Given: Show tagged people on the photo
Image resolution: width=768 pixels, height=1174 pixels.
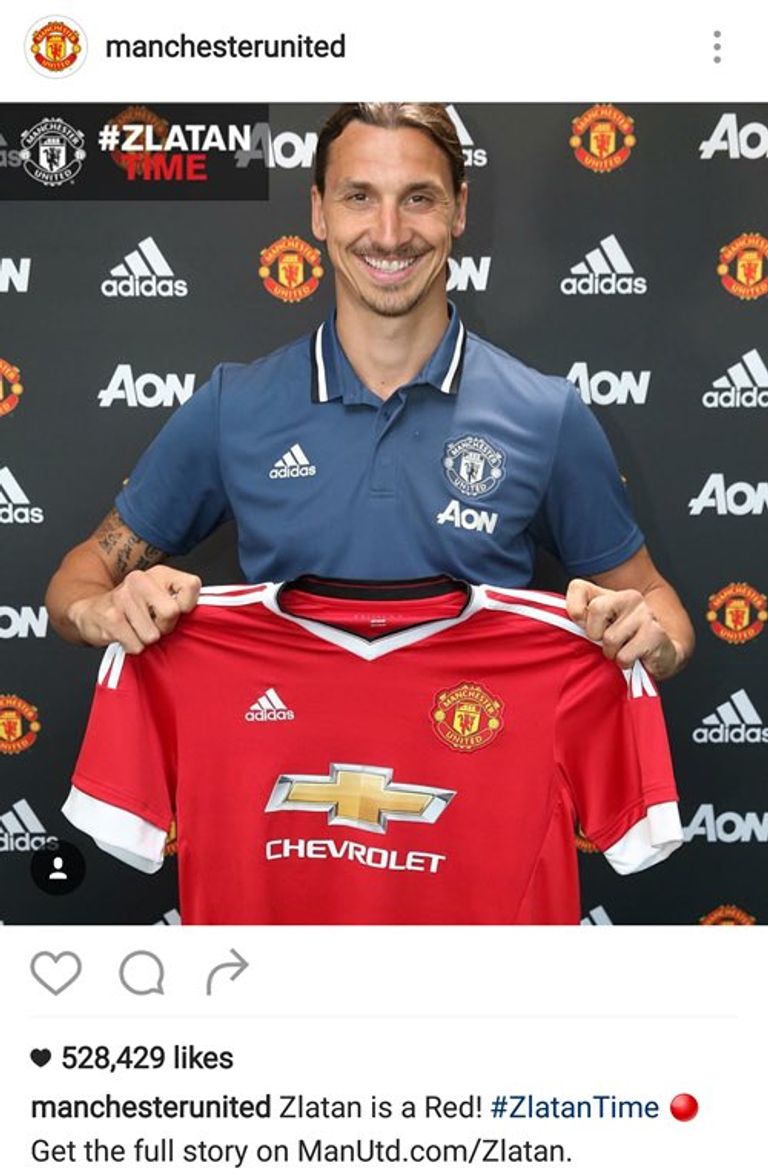Looking at the screenshot, I should pyautogui.click(x=57, y=867).
